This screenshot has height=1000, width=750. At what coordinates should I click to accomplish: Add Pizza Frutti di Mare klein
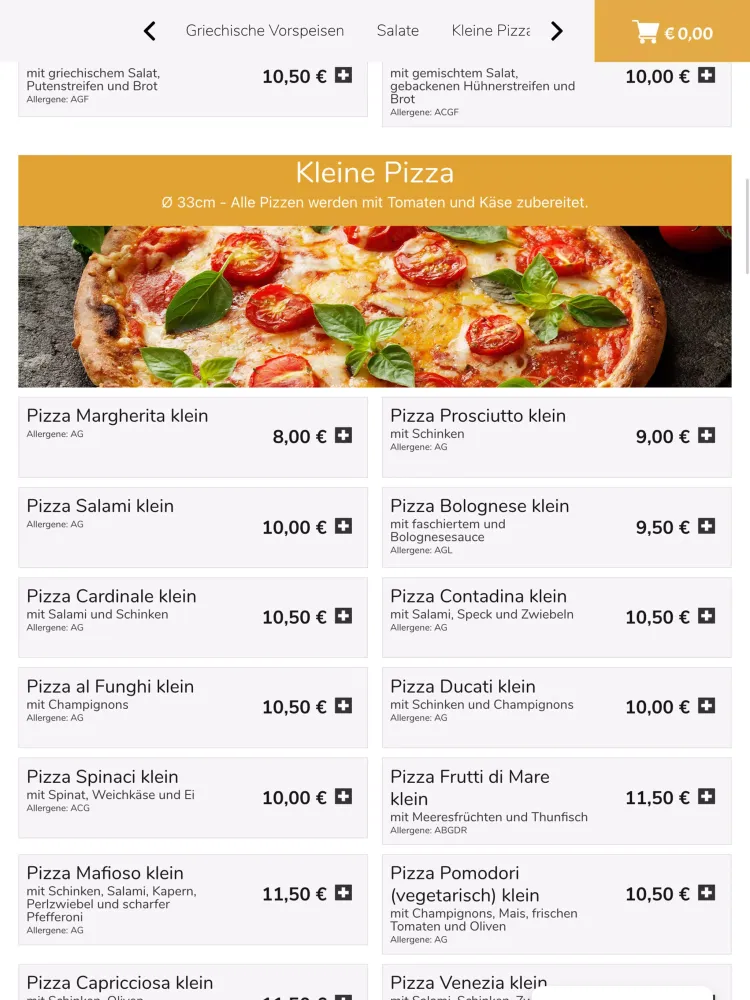[x=706, y=797]
